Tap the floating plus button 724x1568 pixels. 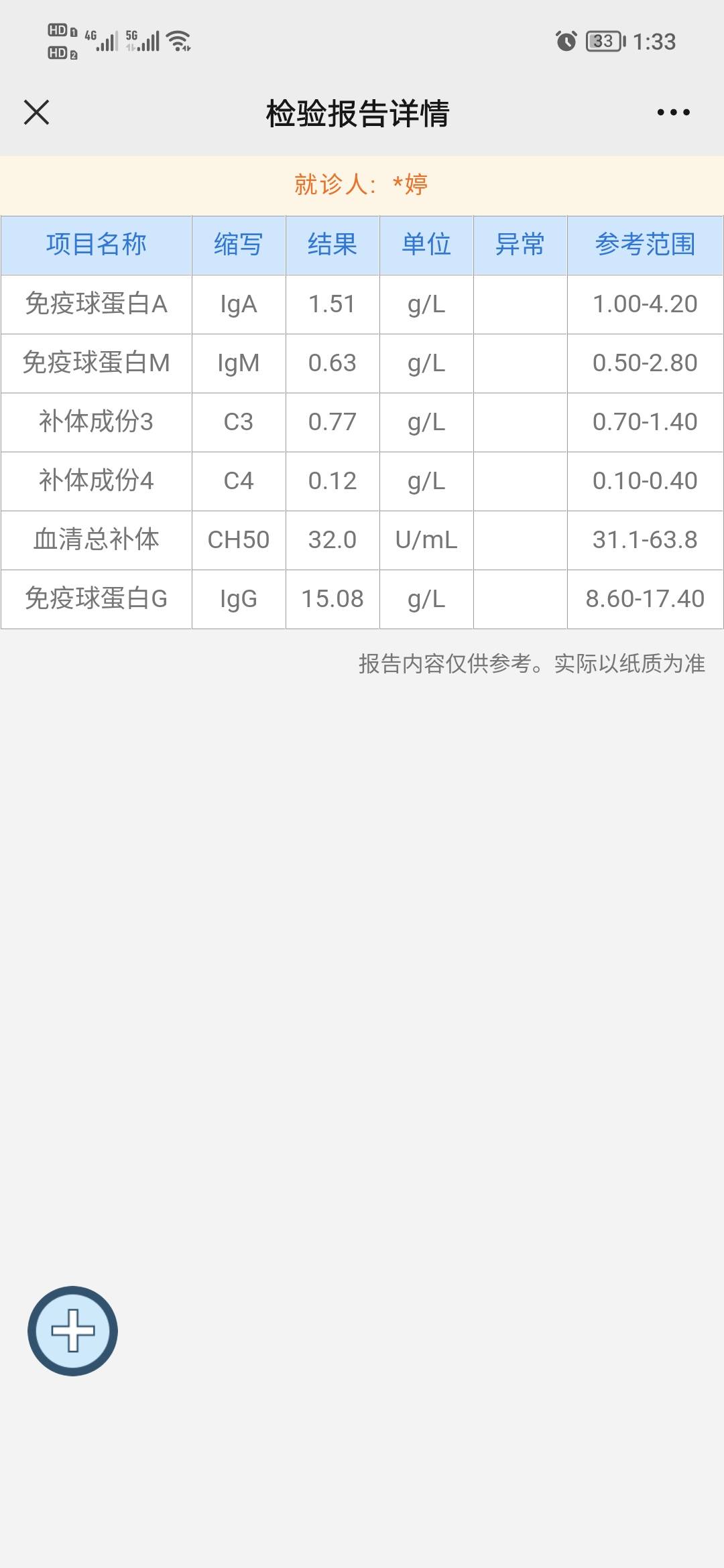72,1332
